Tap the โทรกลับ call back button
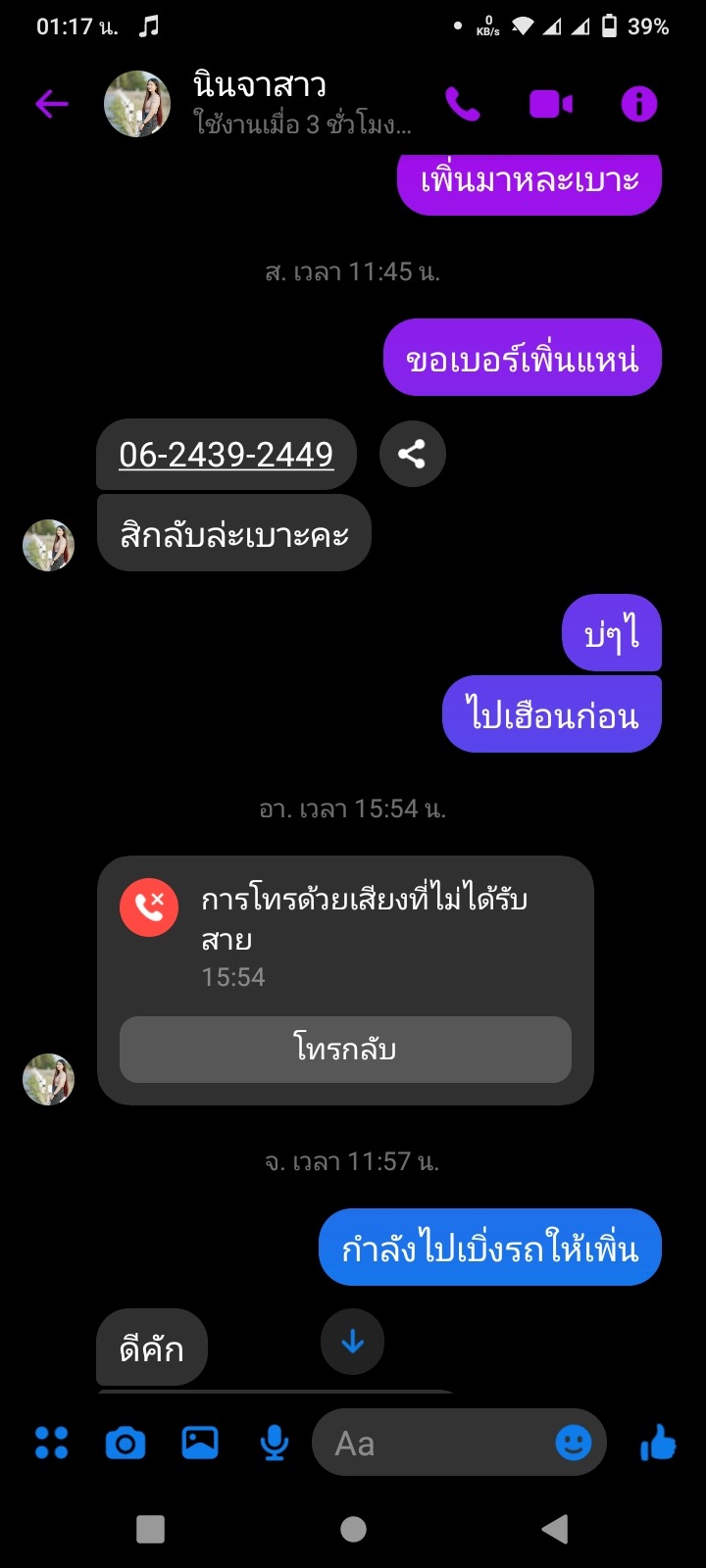706x1568 pixels. click(x=345, y=1049)
